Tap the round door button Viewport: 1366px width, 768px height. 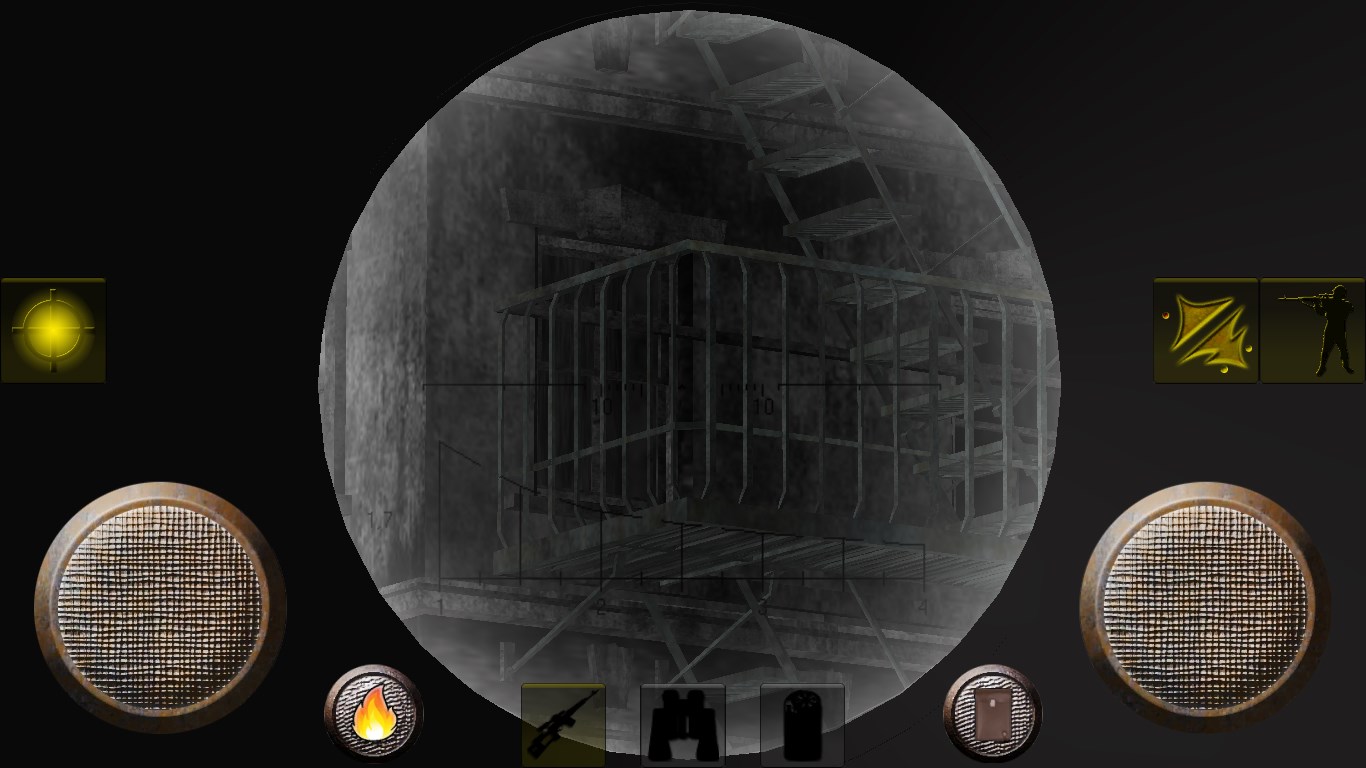click(992, 714)
